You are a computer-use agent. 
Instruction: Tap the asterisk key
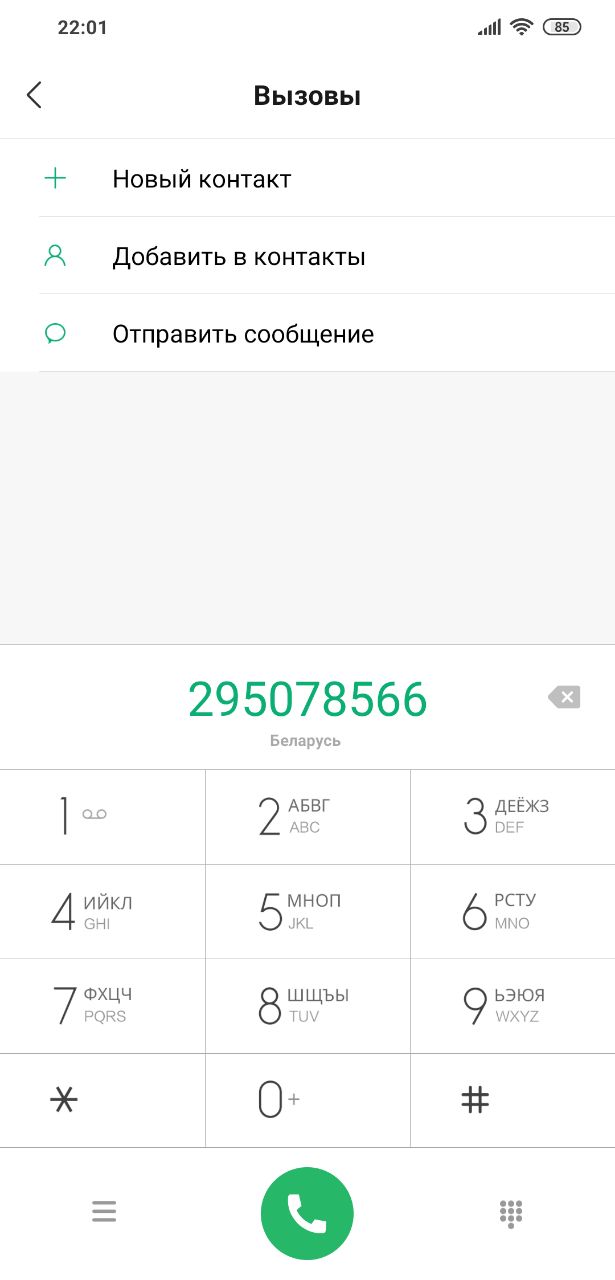point(102,1100)
